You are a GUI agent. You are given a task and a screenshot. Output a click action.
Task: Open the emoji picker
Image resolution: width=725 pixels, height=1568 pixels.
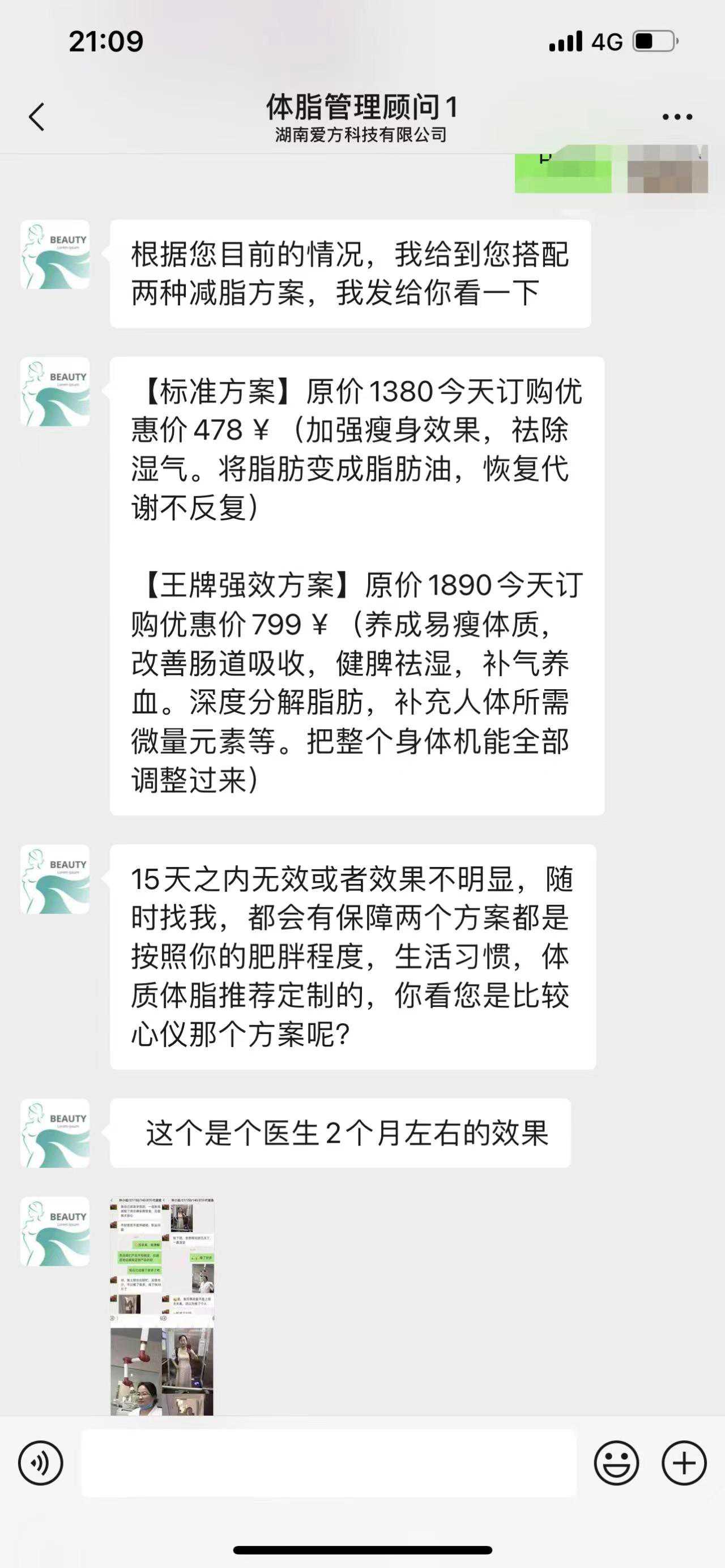tap(616, 1462)
